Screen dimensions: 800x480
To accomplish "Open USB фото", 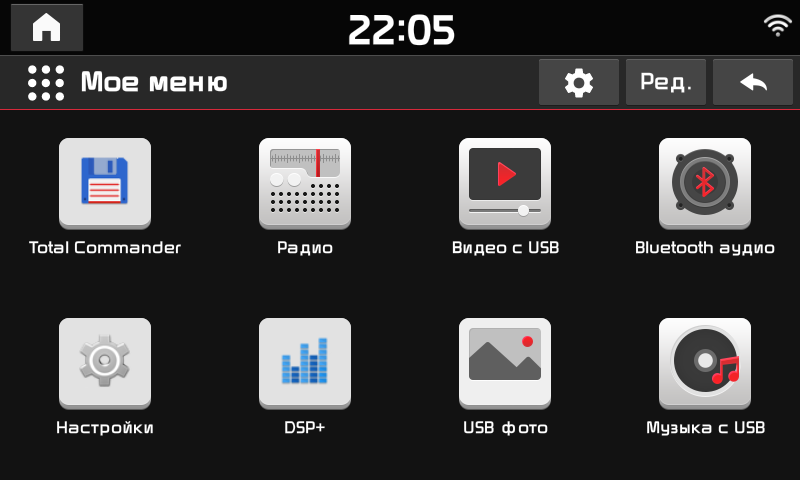I will click(x=505, y=363).
